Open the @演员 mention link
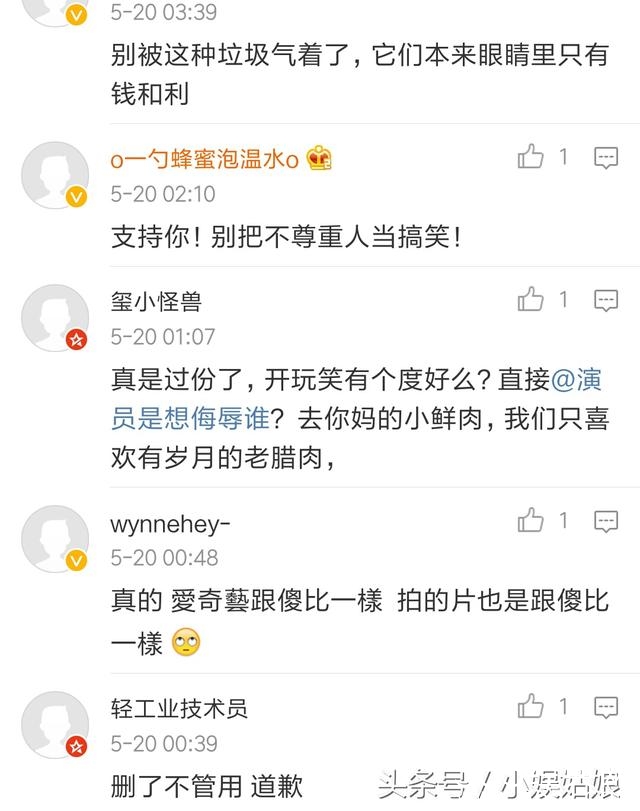Viewport: 640px width, 811px height. point(577,380)
